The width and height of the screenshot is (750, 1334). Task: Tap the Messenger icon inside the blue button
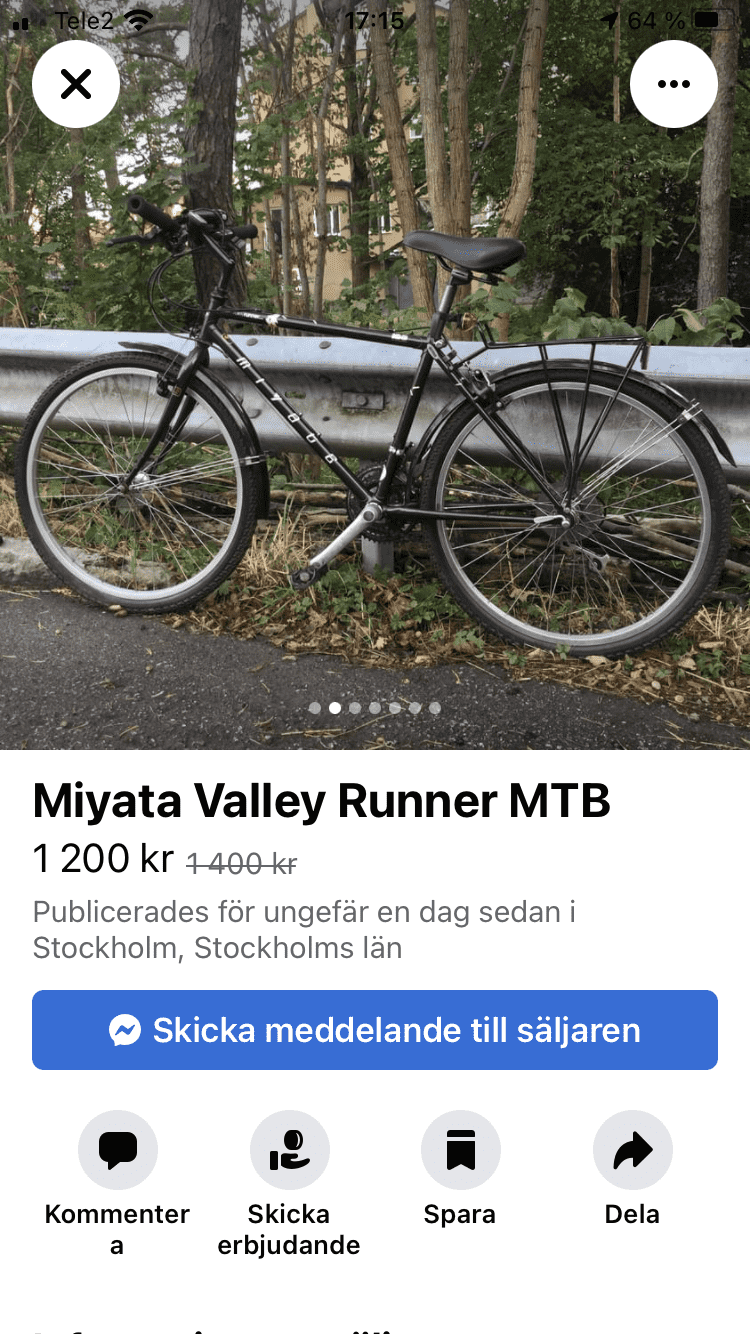123,1029
